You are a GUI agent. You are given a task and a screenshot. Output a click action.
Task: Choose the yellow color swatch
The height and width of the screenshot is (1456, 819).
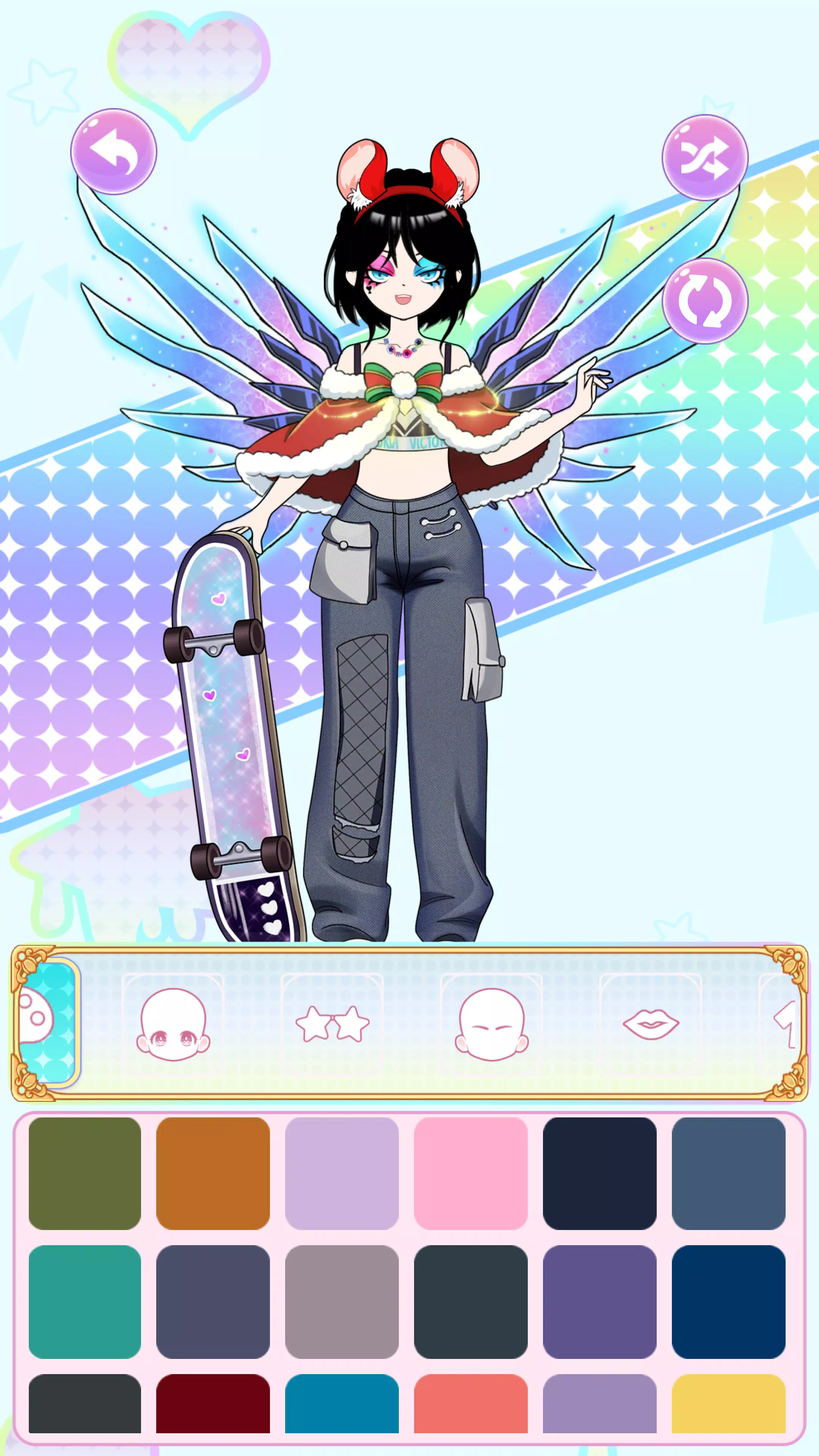(x=728, y=1404)
